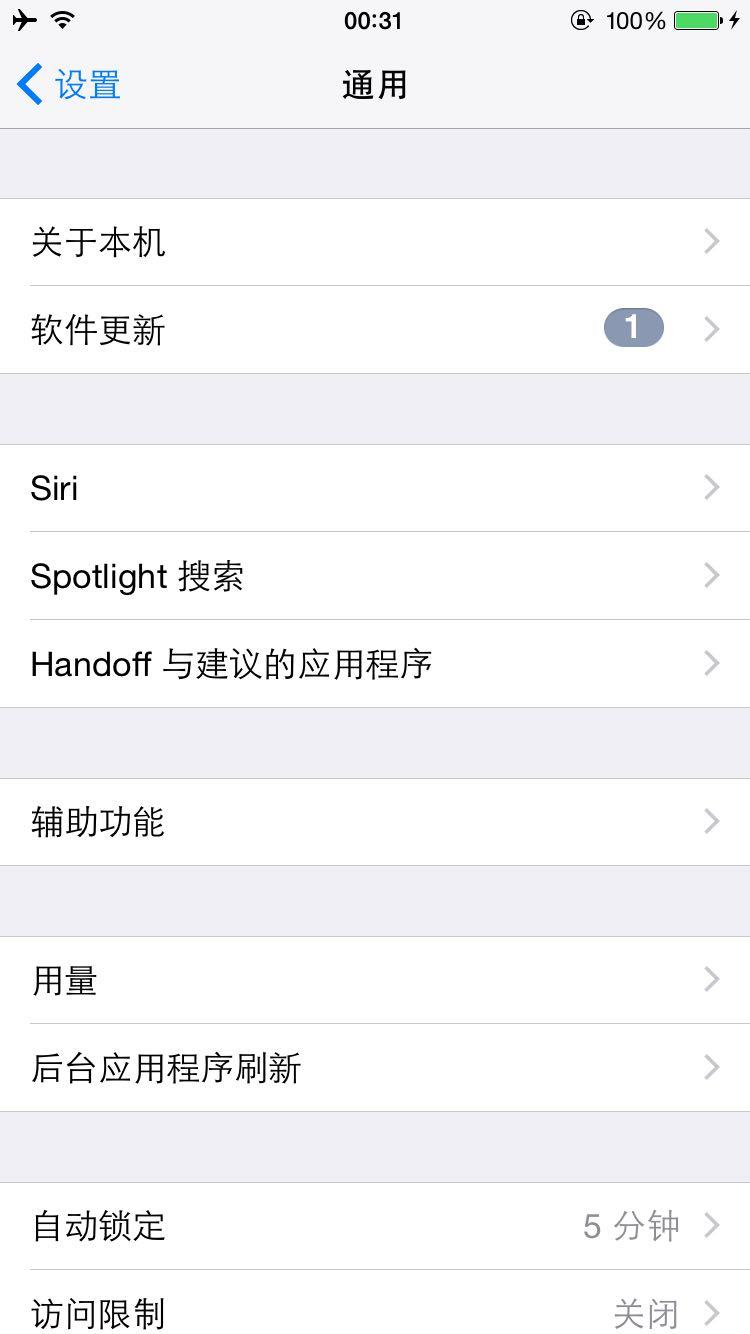Tap the orientation lock icon in status bar

(582, 20)
